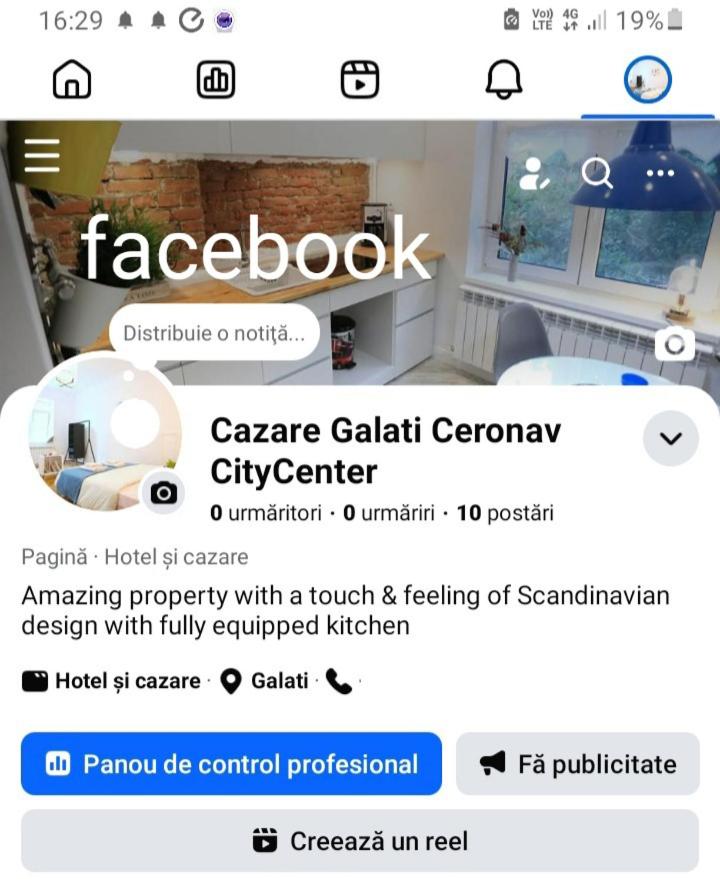Select the profile picture tab
Screen dimensions: 720x882
(648, 79)
